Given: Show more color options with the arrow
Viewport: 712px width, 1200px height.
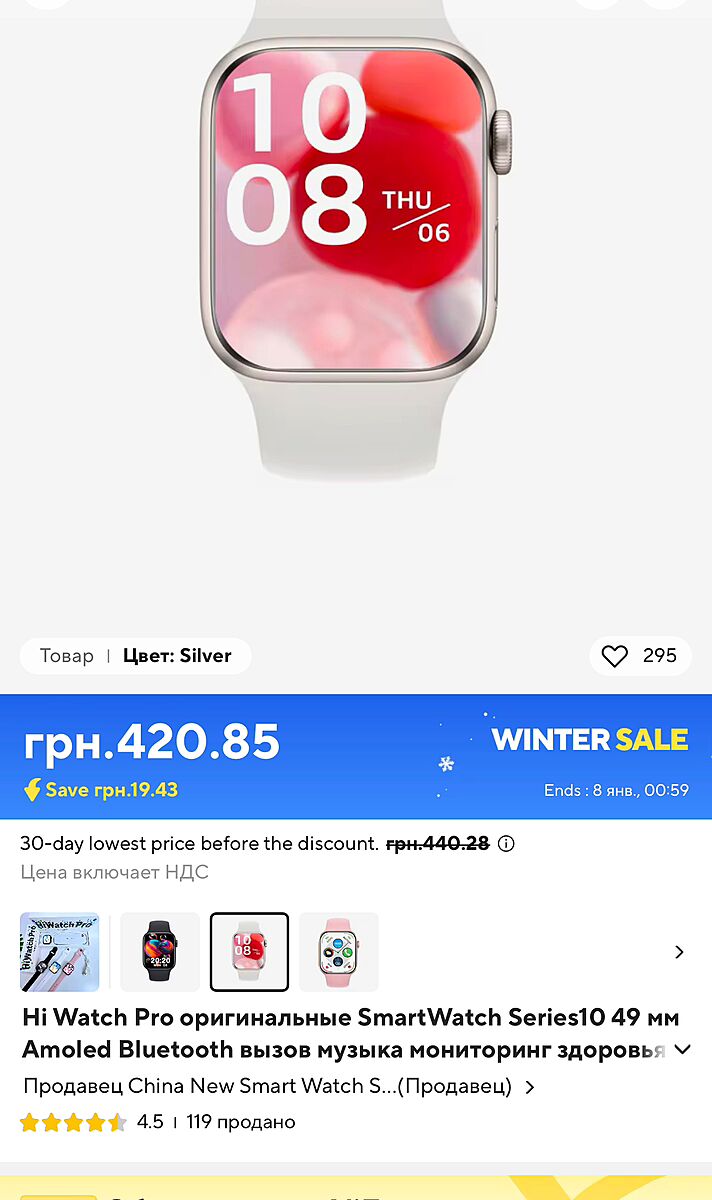Looking at the screenshot, I should (679, 952).
